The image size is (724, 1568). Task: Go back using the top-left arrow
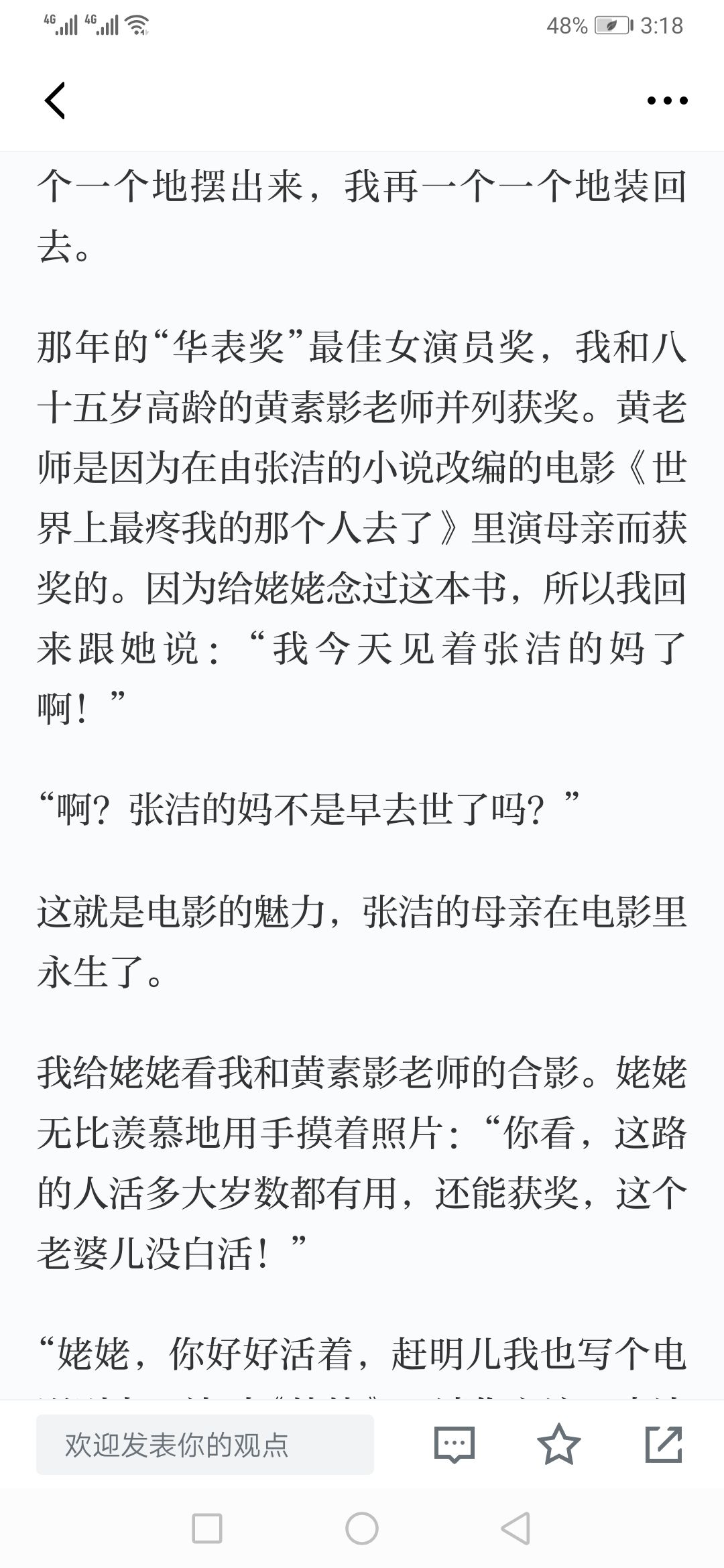point(55,101)
